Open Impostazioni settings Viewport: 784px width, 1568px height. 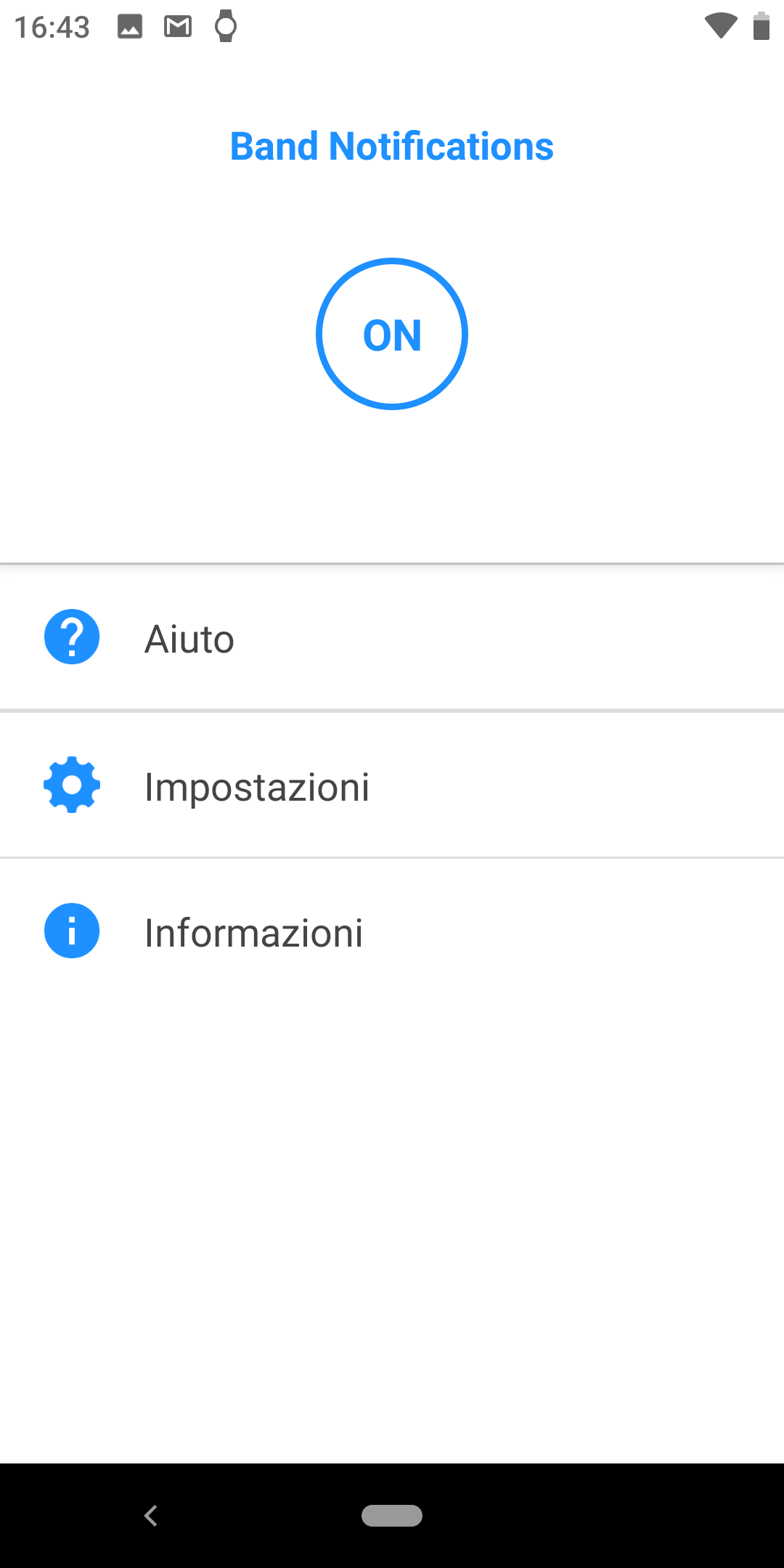392,785
